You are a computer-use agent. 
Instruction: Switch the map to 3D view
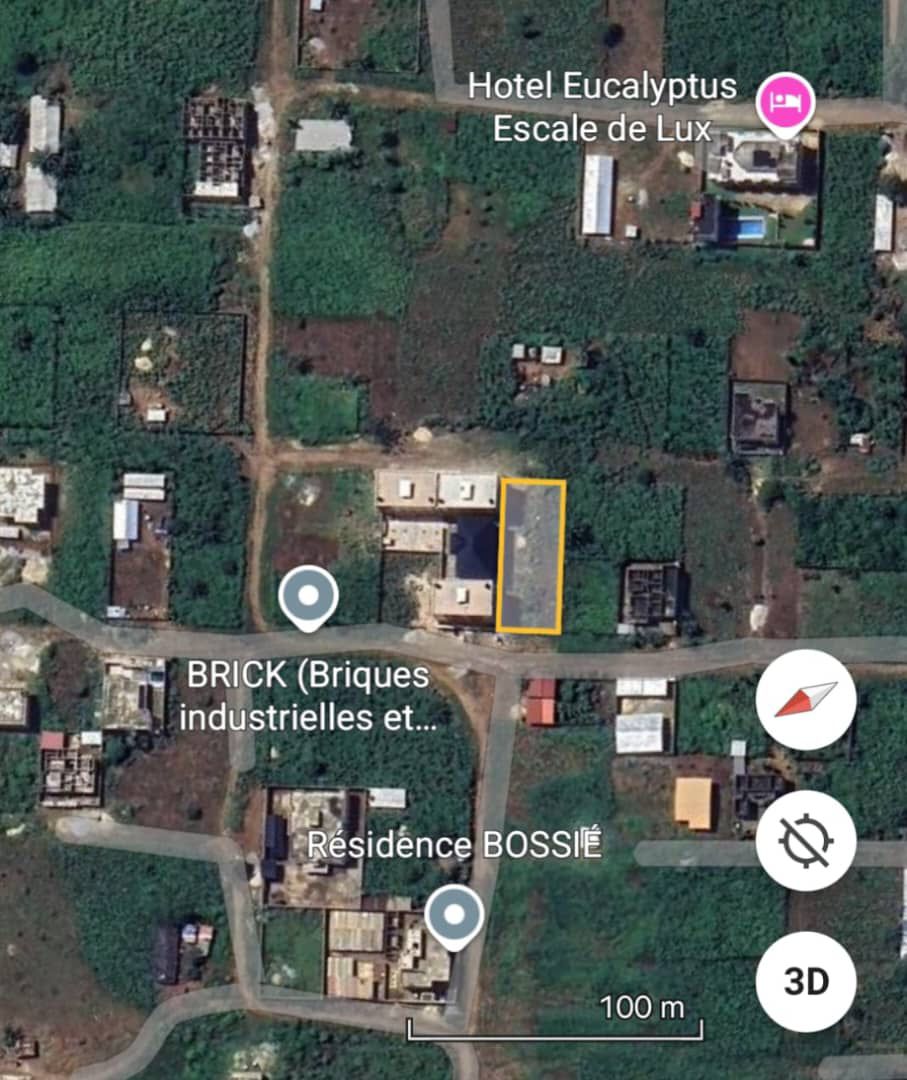tap(805, 981)
